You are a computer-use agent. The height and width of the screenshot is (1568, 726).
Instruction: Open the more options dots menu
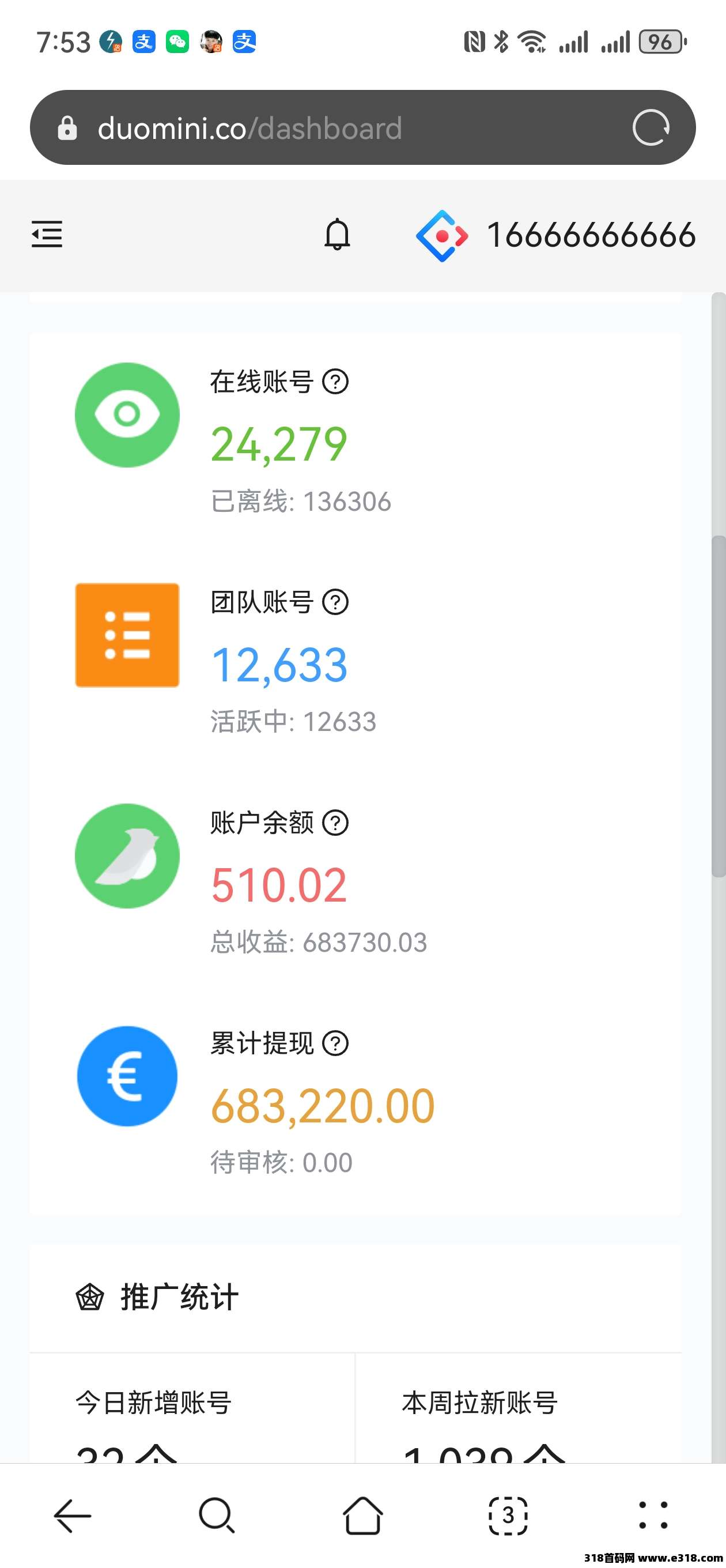point(652,1516)
